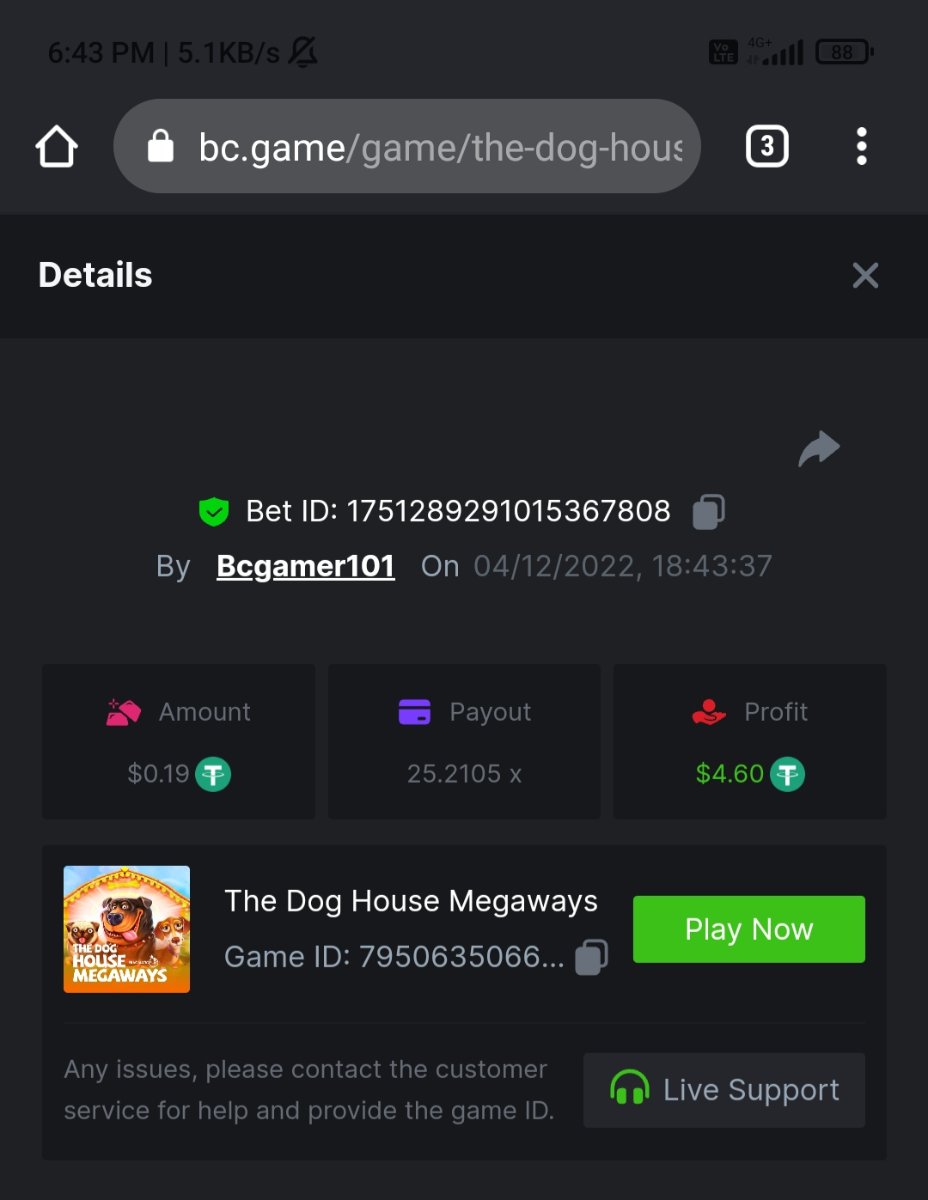
Task: Open the tab switcher showing 3 tabs
Action: point(767,147)
